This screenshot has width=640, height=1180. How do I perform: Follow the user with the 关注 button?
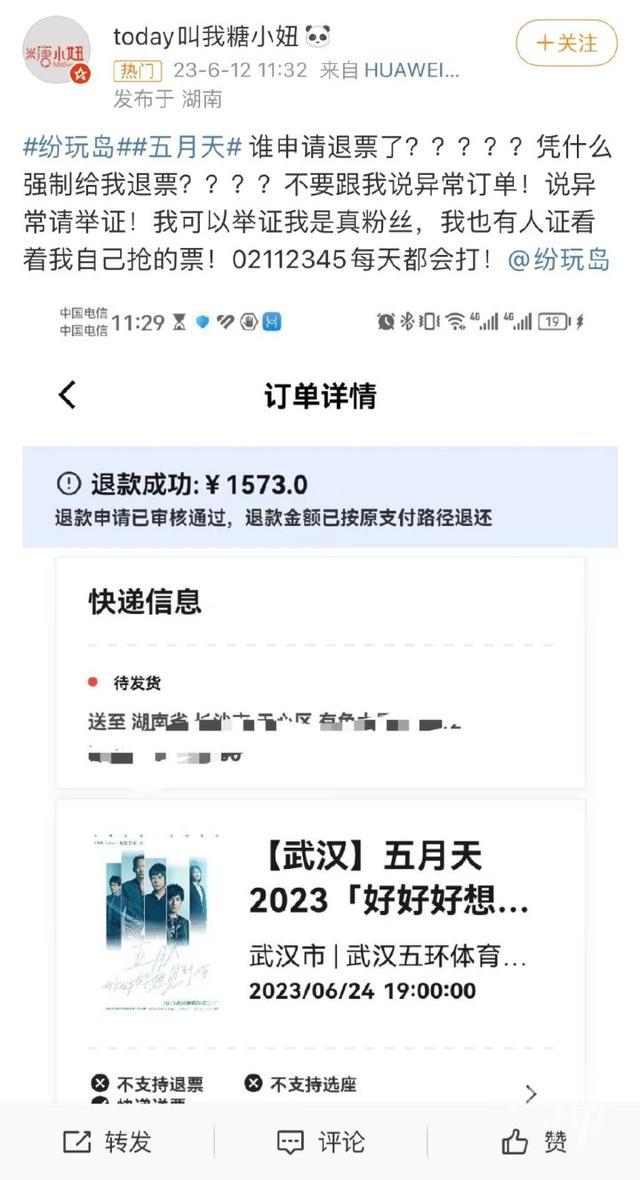point(567,43)
